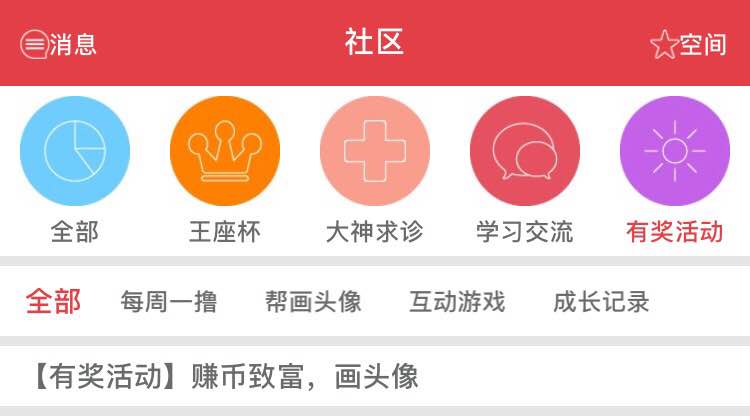
Task: Switch to the 互动游戏 tab
Action: pyautogui.click(x=457, y=301)
